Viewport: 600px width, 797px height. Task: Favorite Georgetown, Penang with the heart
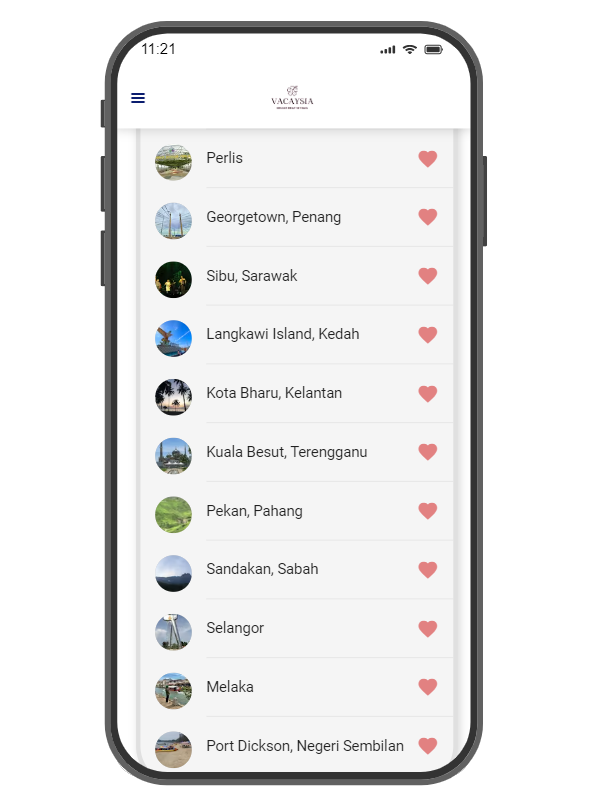[x=427, y=217]
